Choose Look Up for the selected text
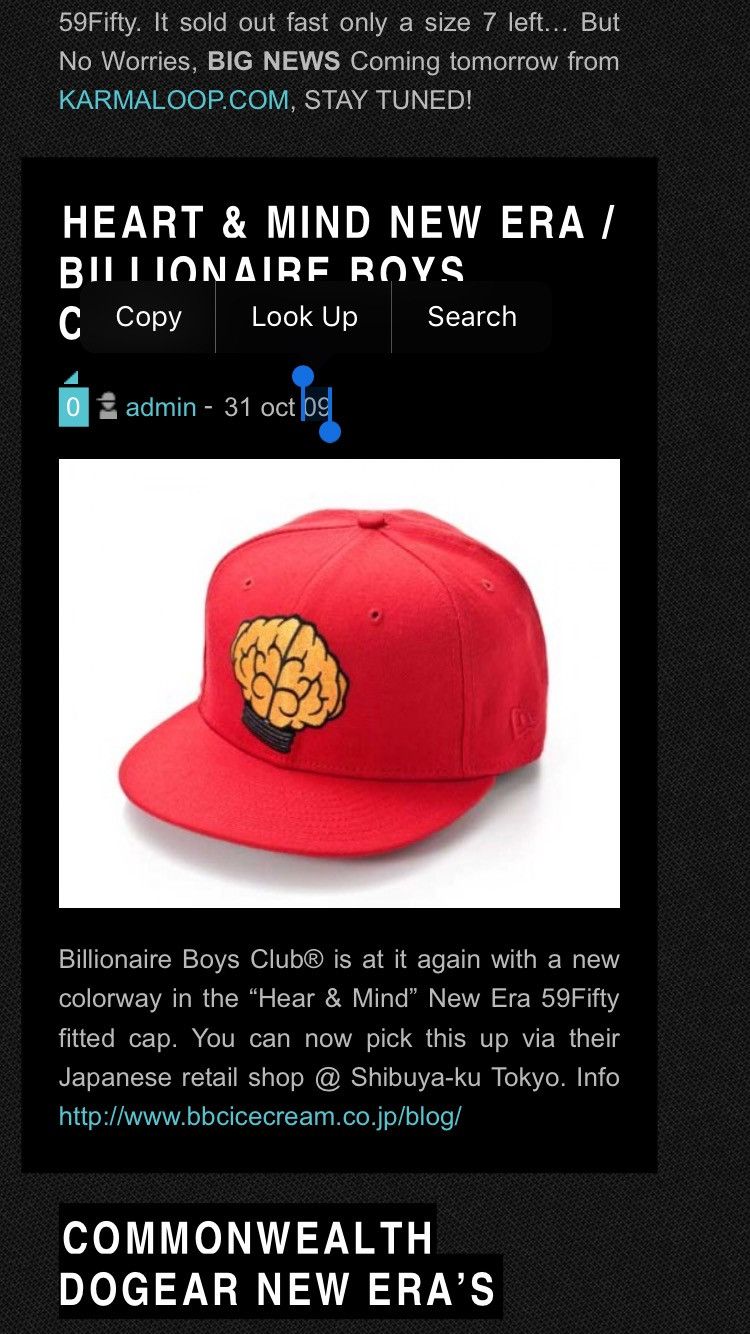Image resolution: width=750 pixels, height=1334 pixels. 304,317
